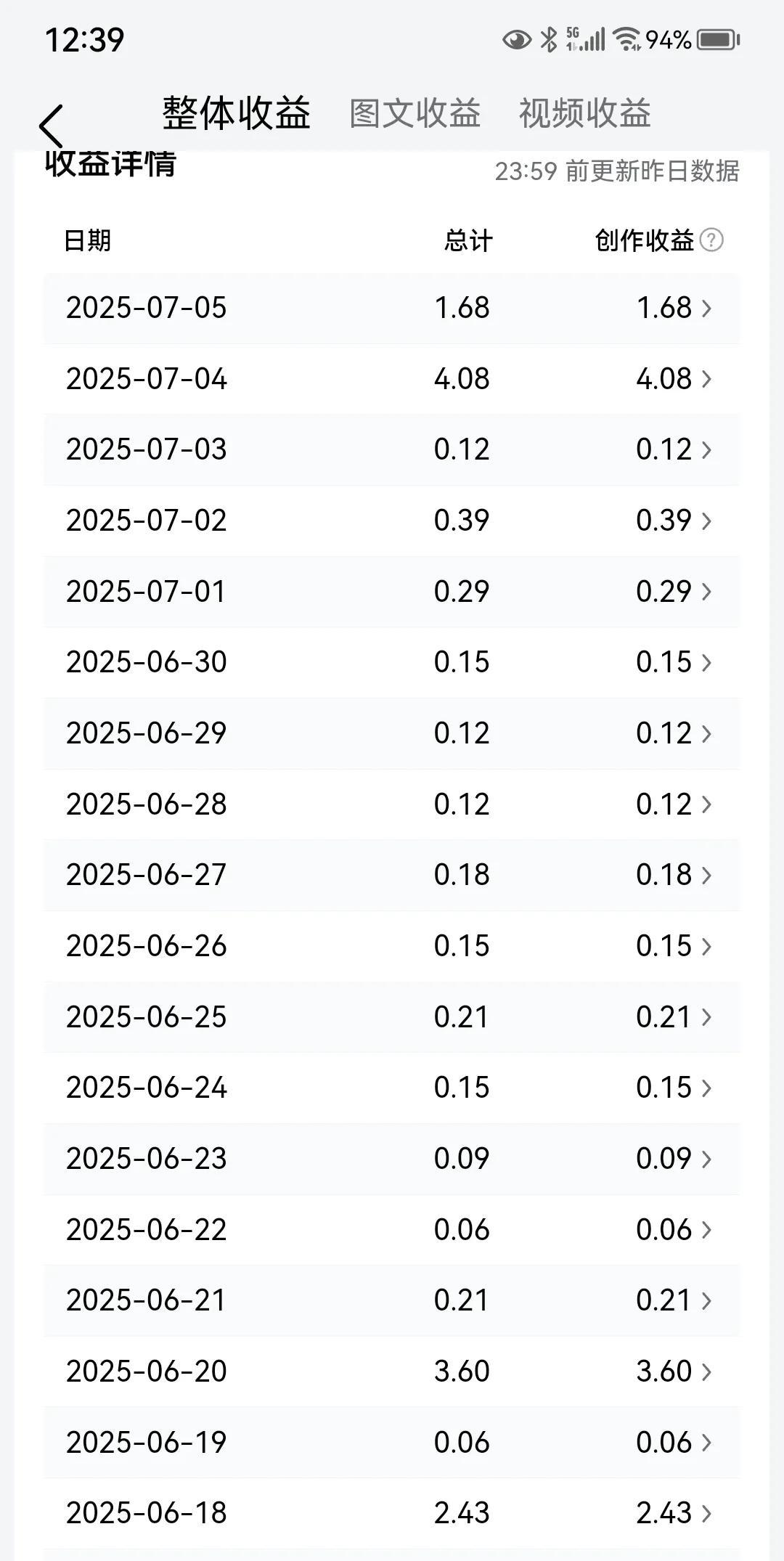Open the help icon beside 创作收益
Screen dimensions: 784x1561
(x=711, y=240)
